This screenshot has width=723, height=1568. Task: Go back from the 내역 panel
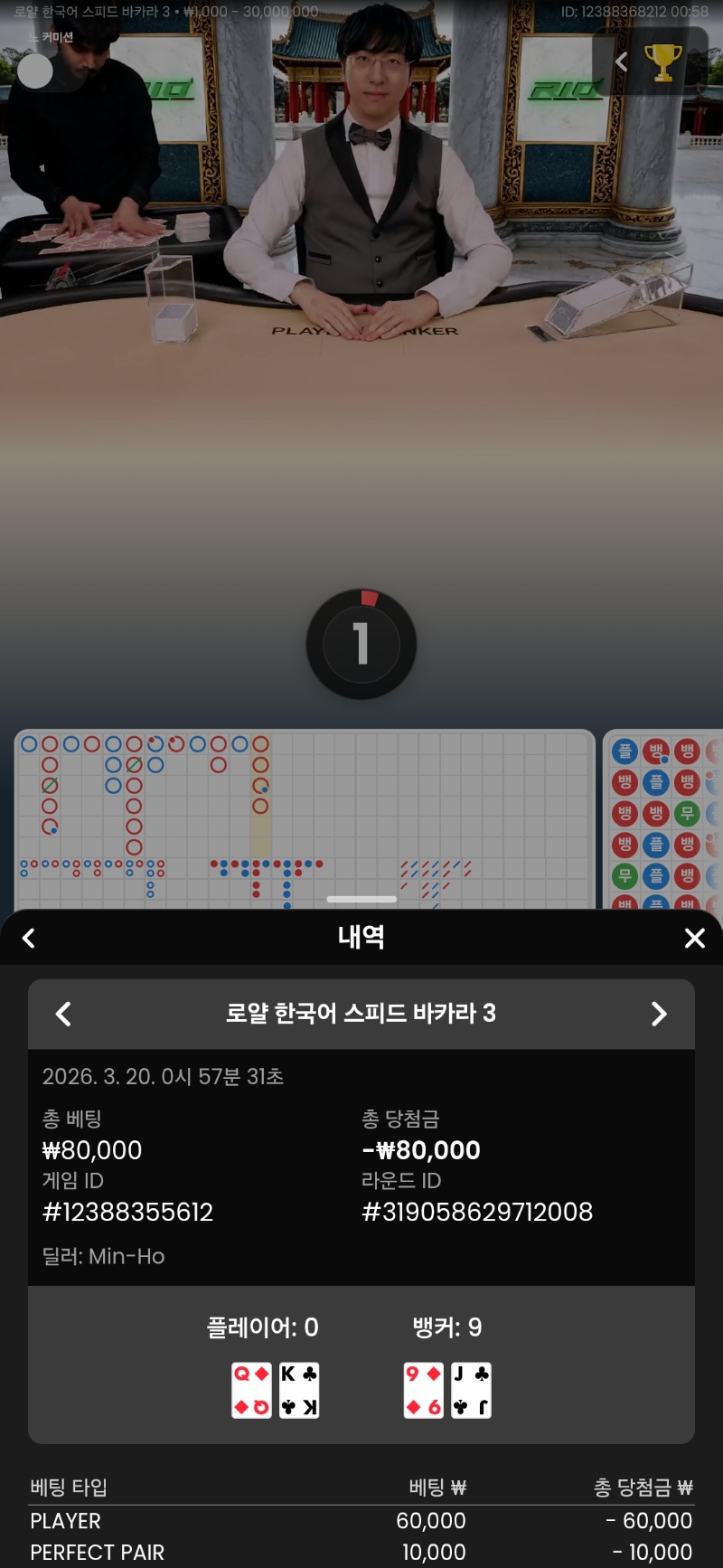(x=29, y=939)
